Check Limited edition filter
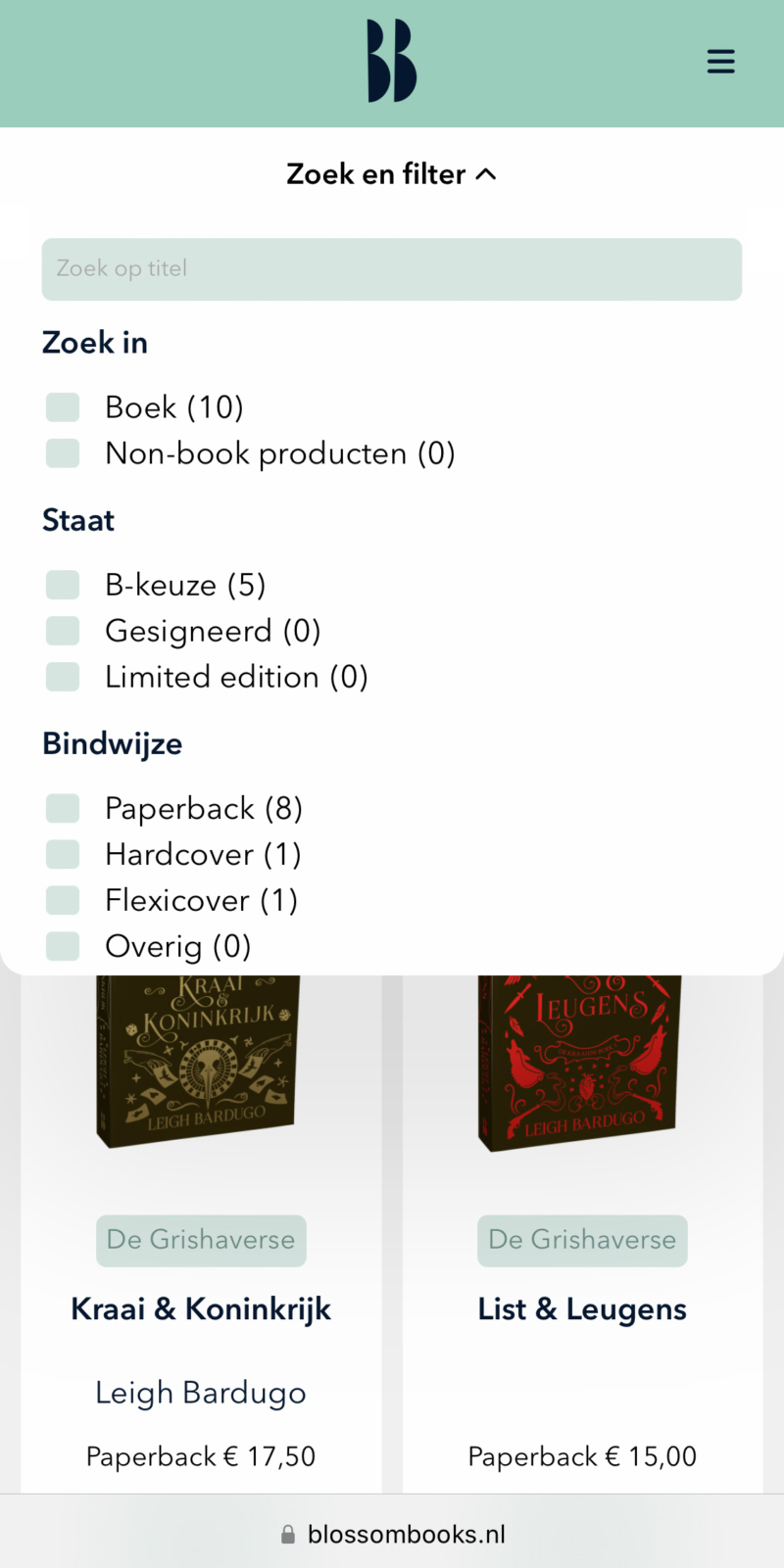 coord(63,677)
